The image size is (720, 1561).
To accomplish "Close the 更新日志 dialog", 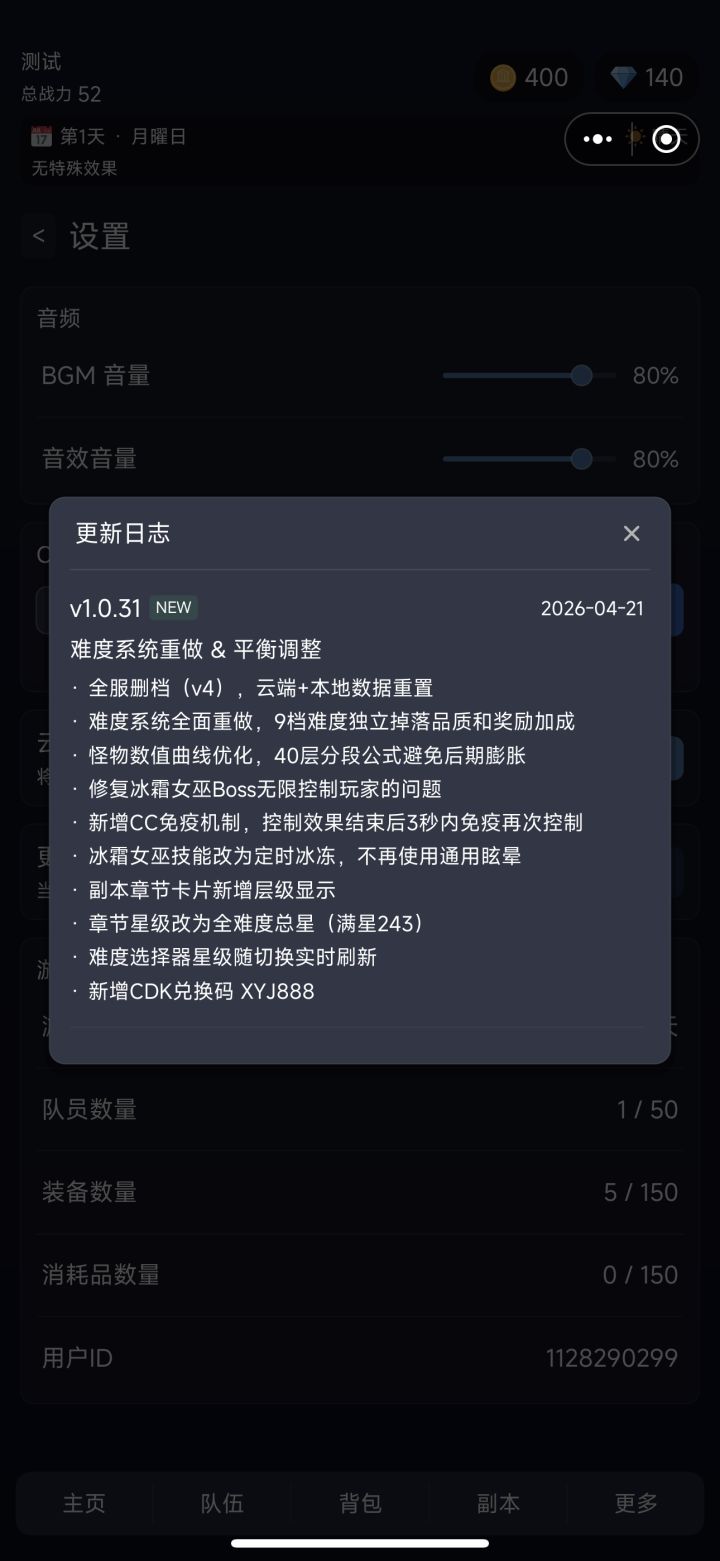I will (x=631, y=533).
